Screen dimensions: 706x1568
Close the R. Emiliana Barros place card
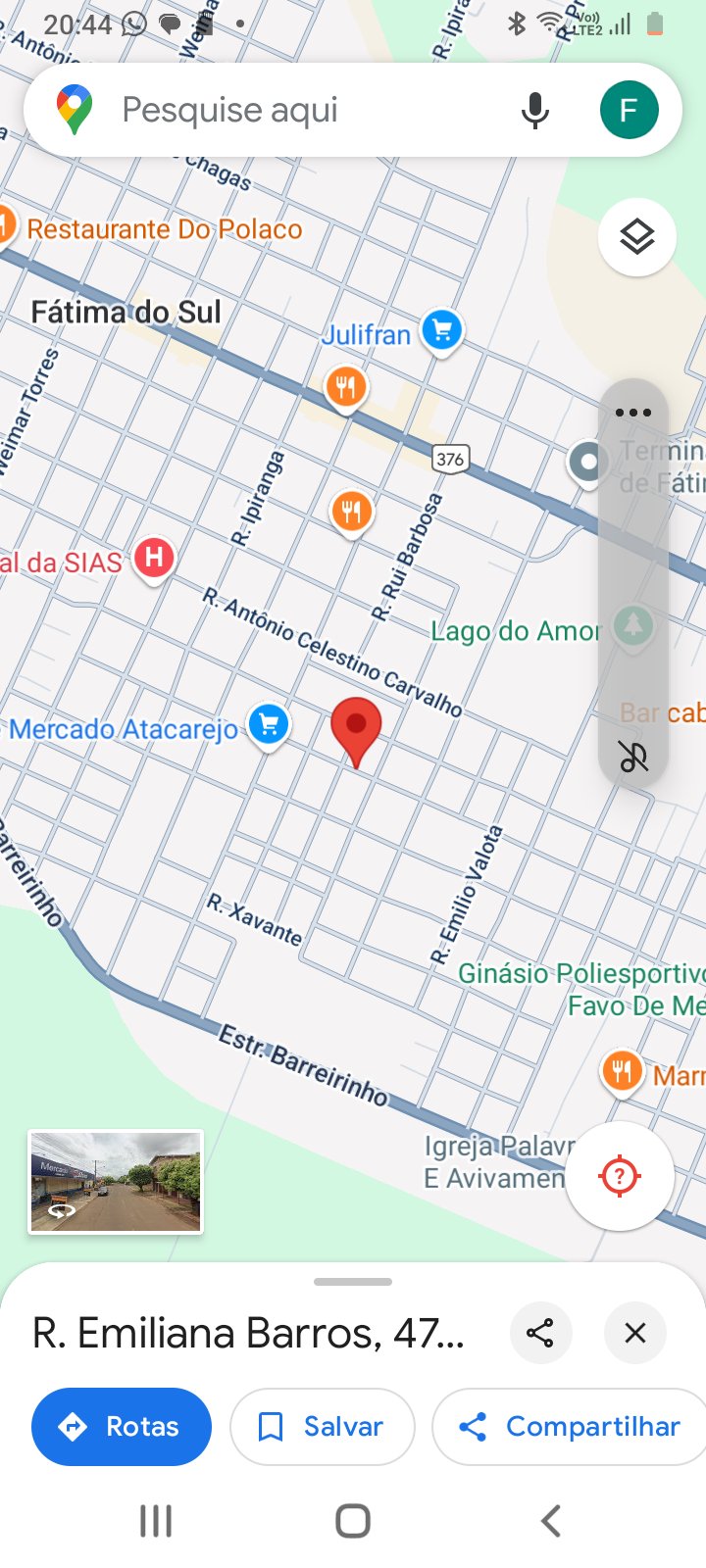(635, 1333)
